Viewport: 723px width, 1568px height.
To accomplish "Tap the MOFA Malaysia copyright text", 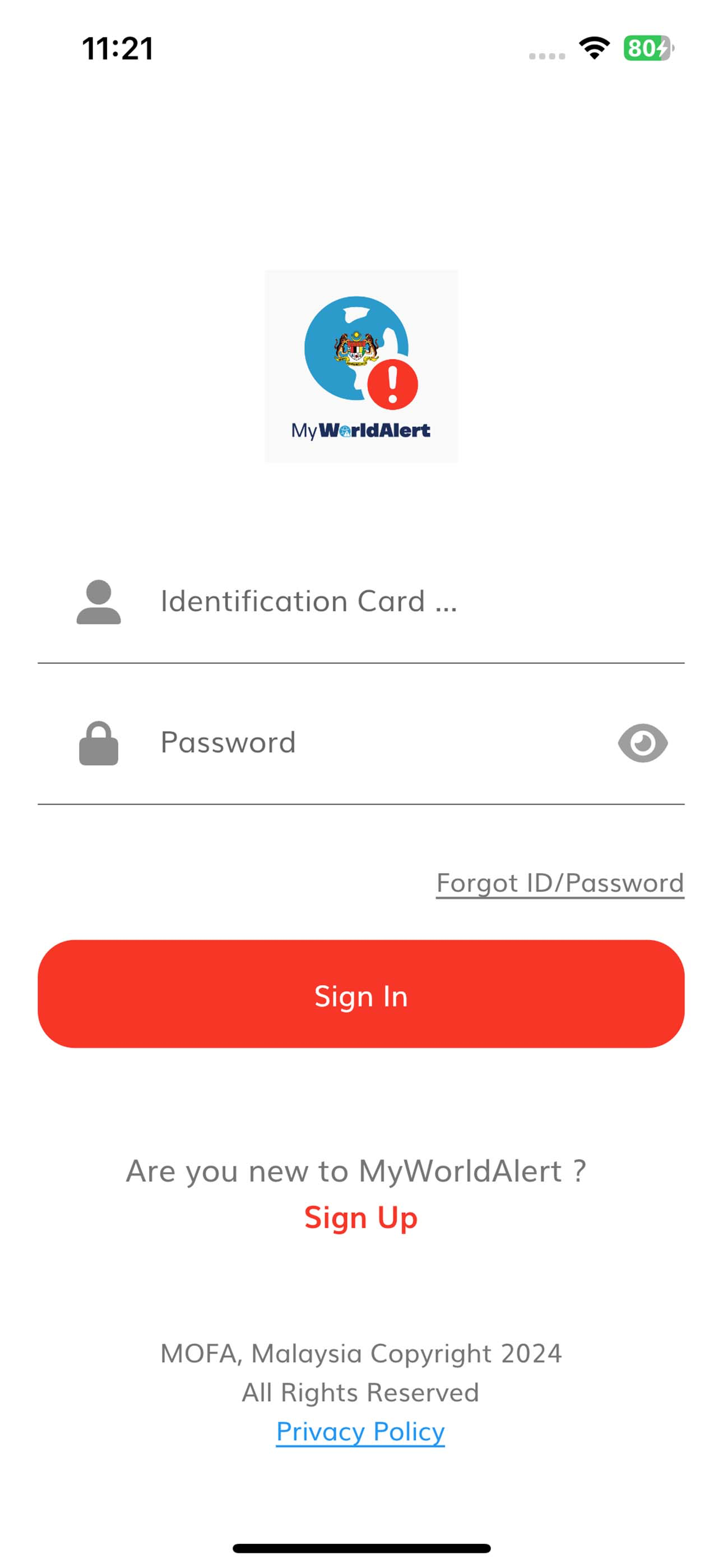I will pyautogui.click(x=361, y=1354).
